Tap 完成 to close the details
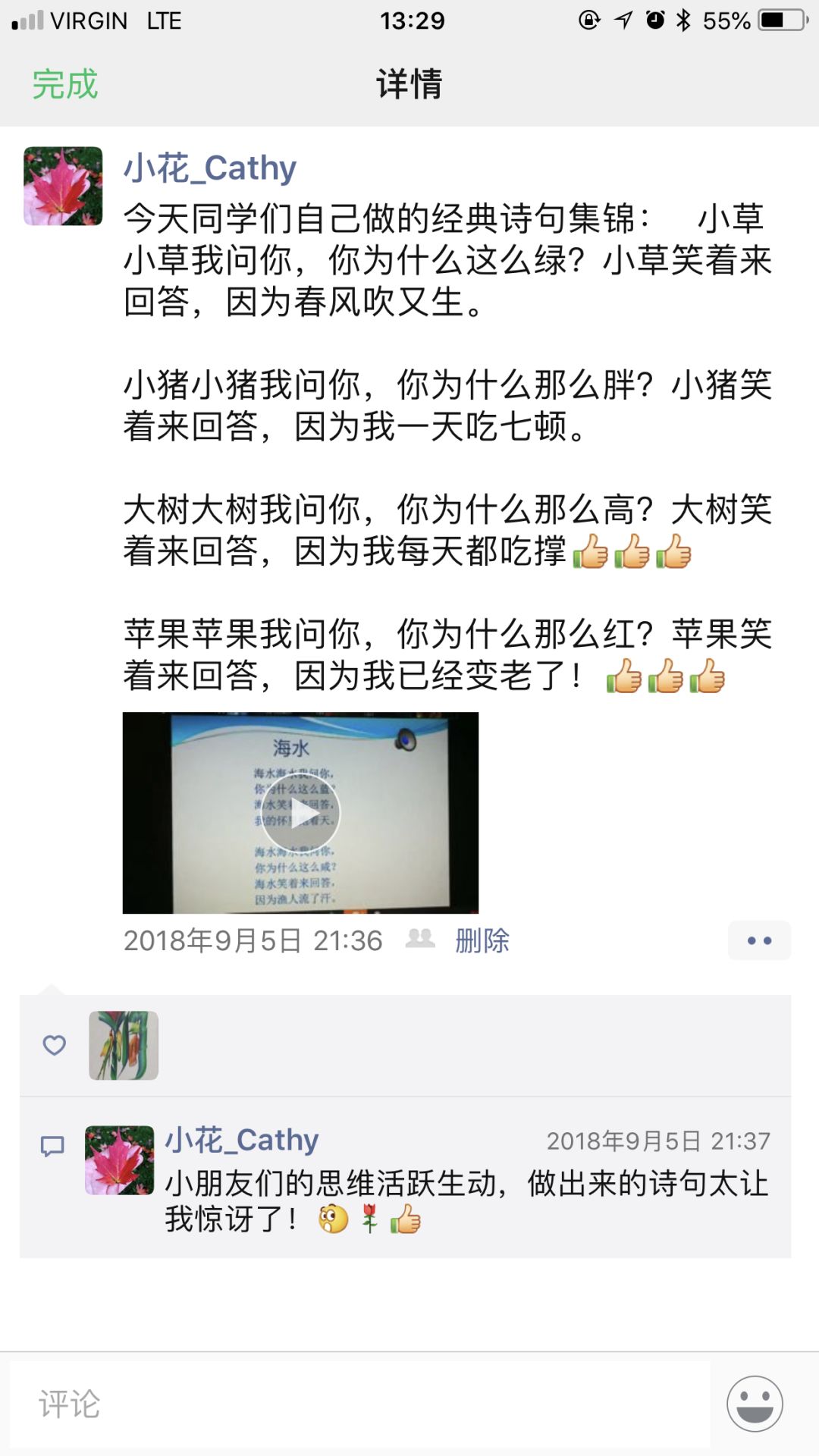This screenshot has width=819, height=1456. click(65, 84)
